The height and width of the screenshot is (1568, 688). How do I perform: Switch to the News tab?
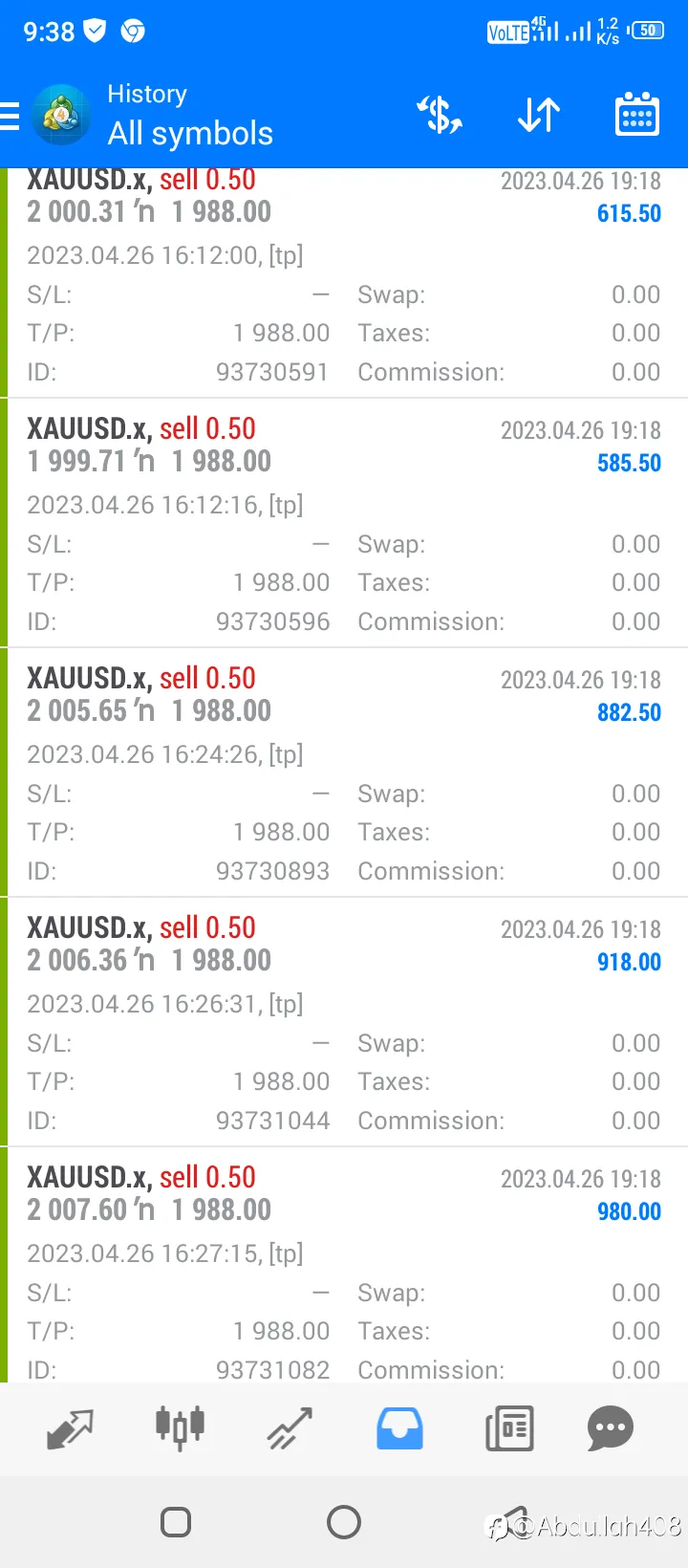pos(509,1428)
